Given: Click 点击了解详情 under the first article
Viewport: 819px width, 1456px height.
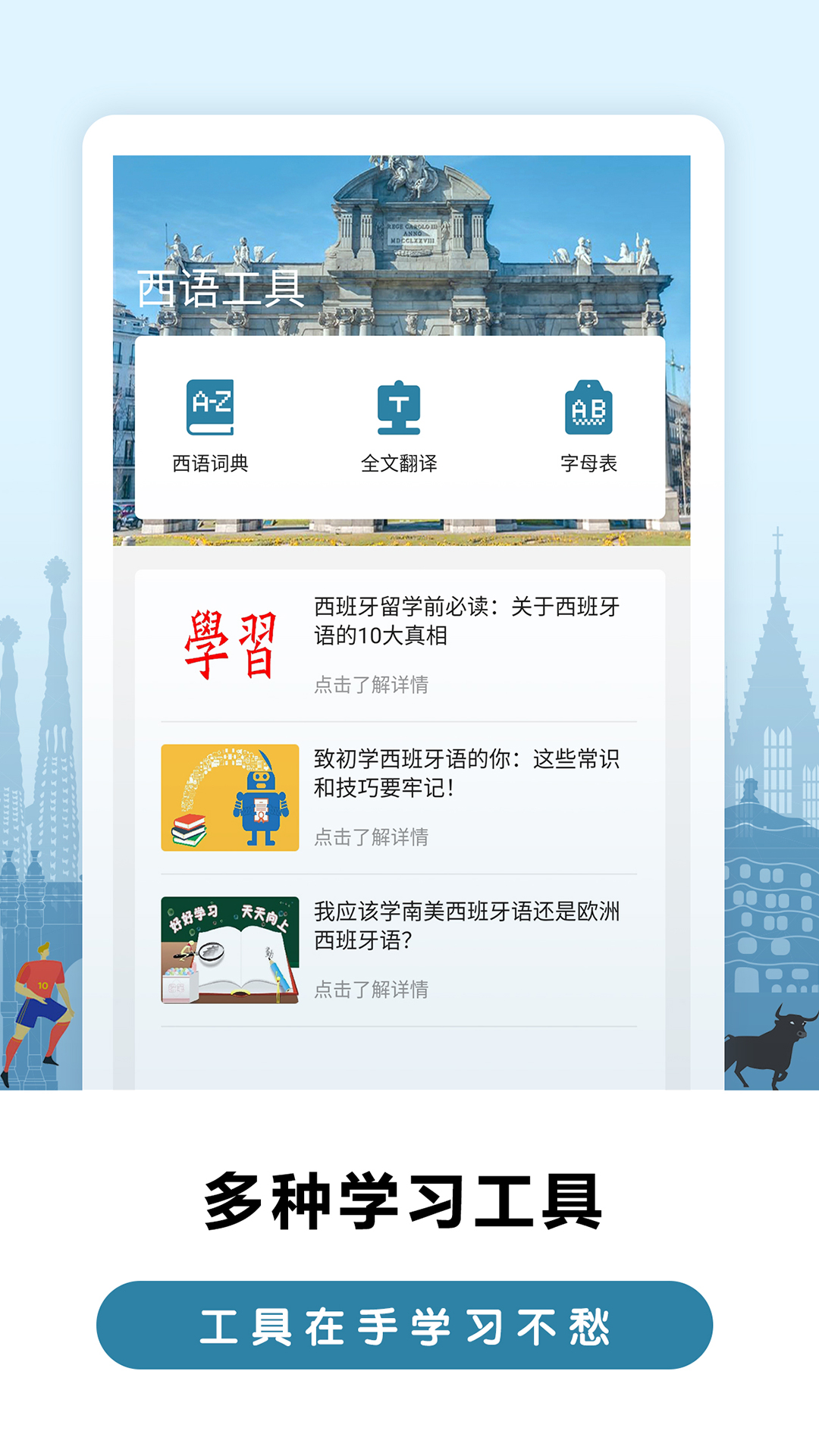Looking at the screenshot, I should tap(372, 686).
